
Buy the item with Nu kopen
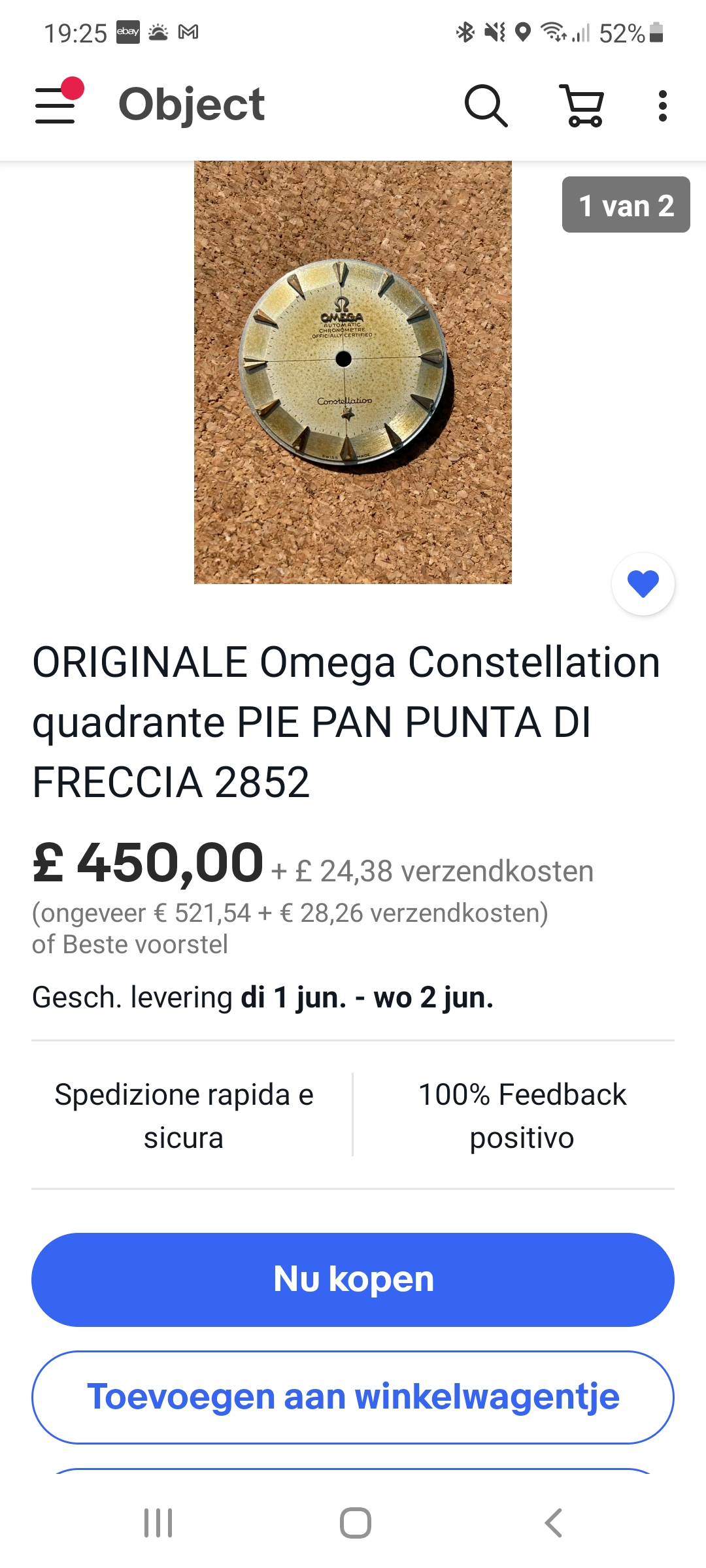coord(353,1279)
